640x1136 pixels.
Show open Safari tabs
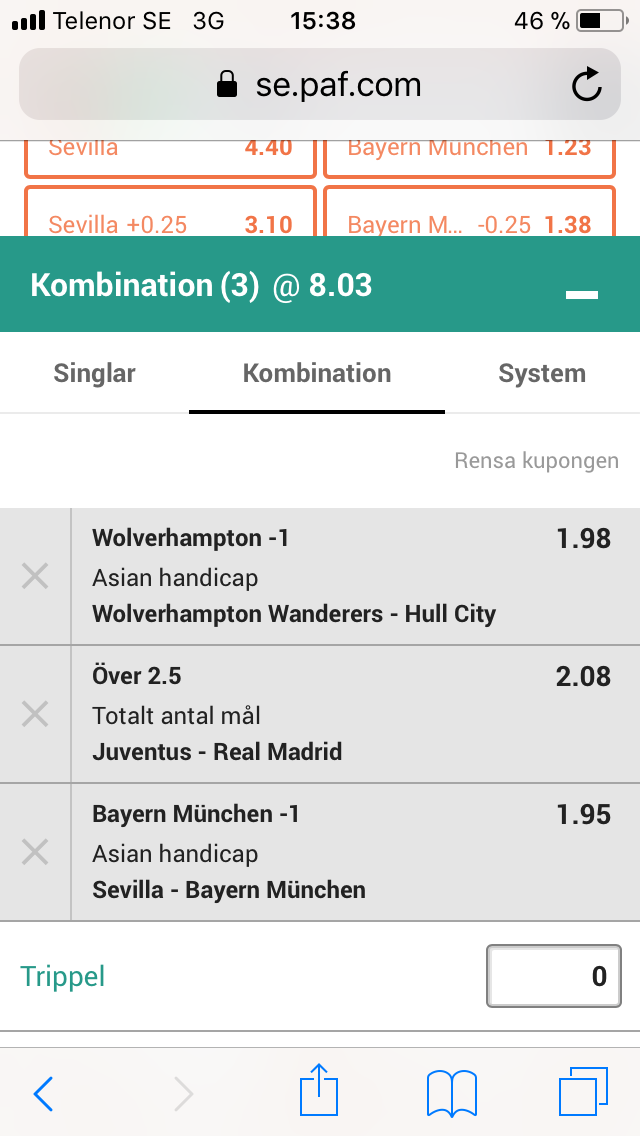click(x=583, y=1091)
